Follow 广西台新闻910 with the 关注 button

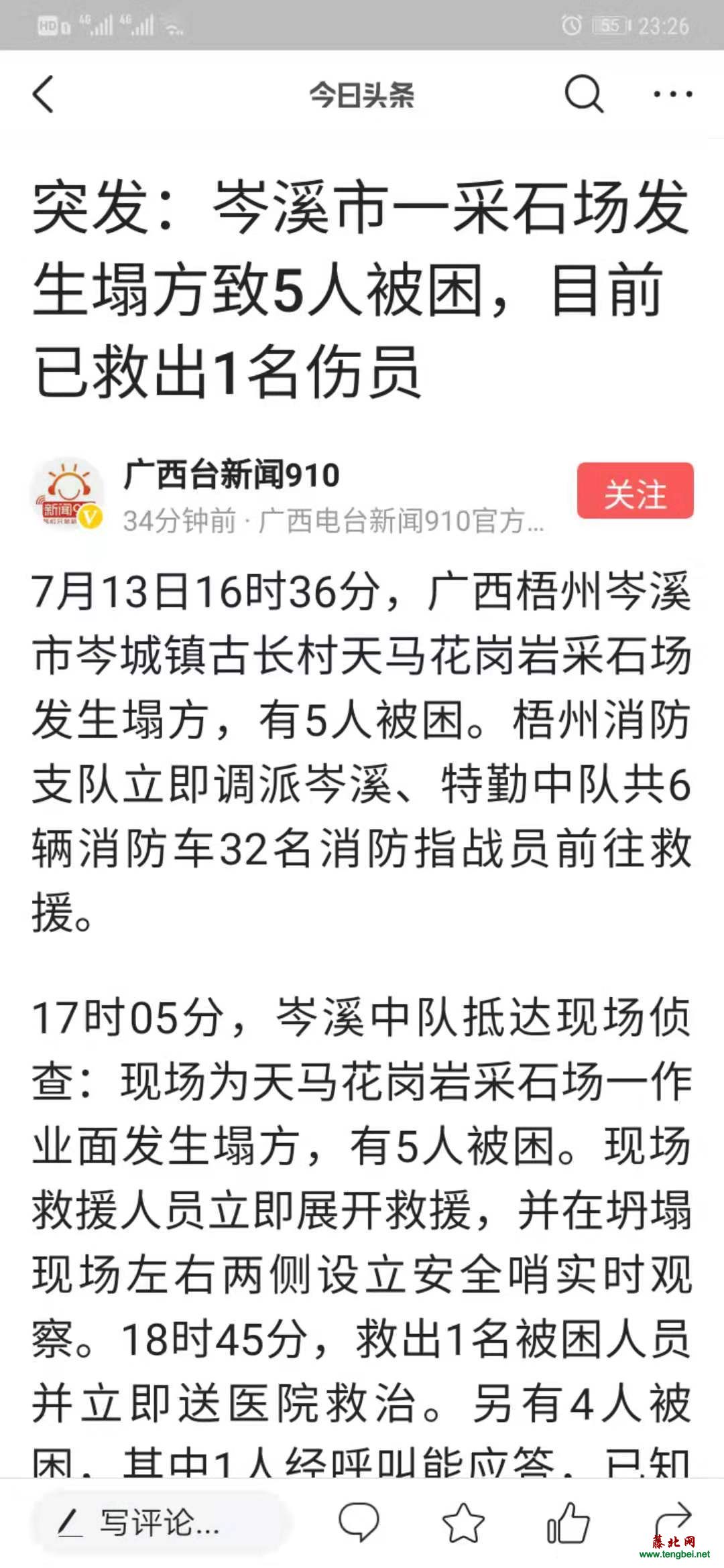635,491
